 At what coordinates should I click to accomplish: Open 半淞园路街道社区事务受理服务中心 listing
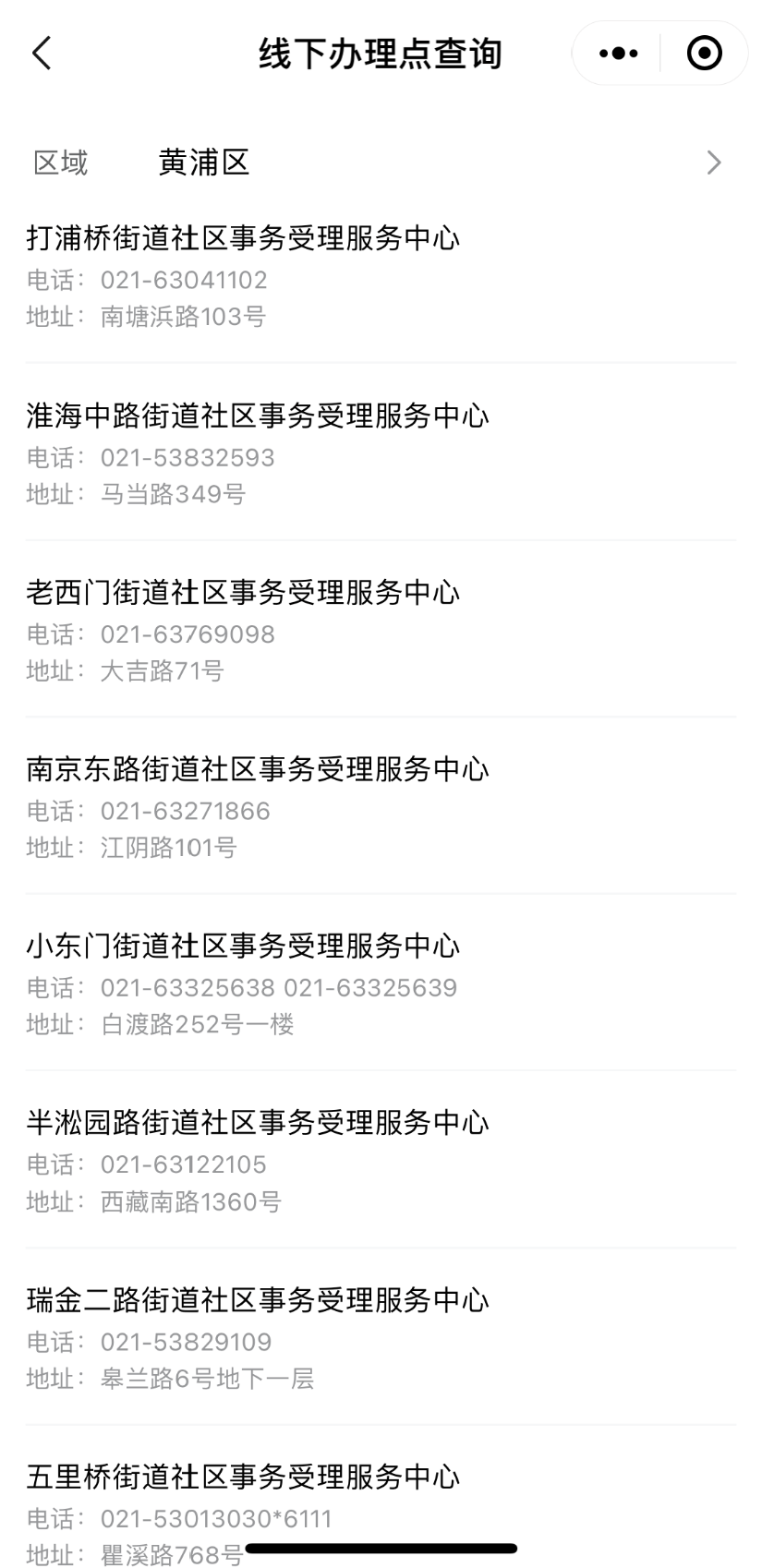coord(257,1122)
